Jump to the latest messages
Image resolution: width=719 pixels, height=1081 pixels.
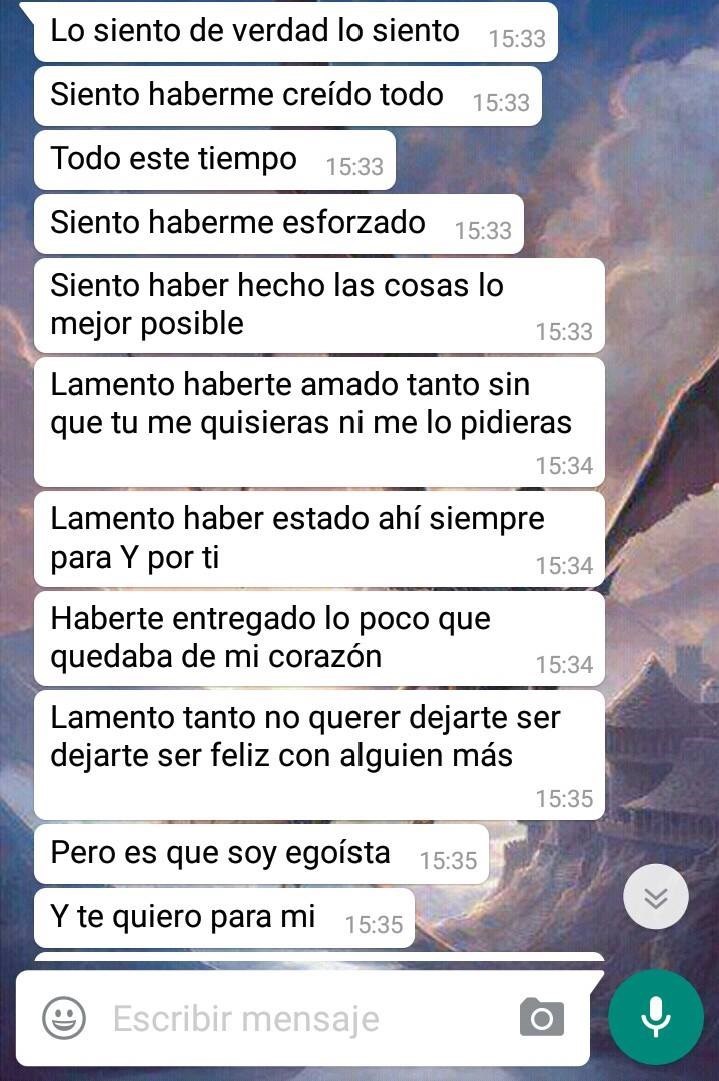[x=656, y=897]
